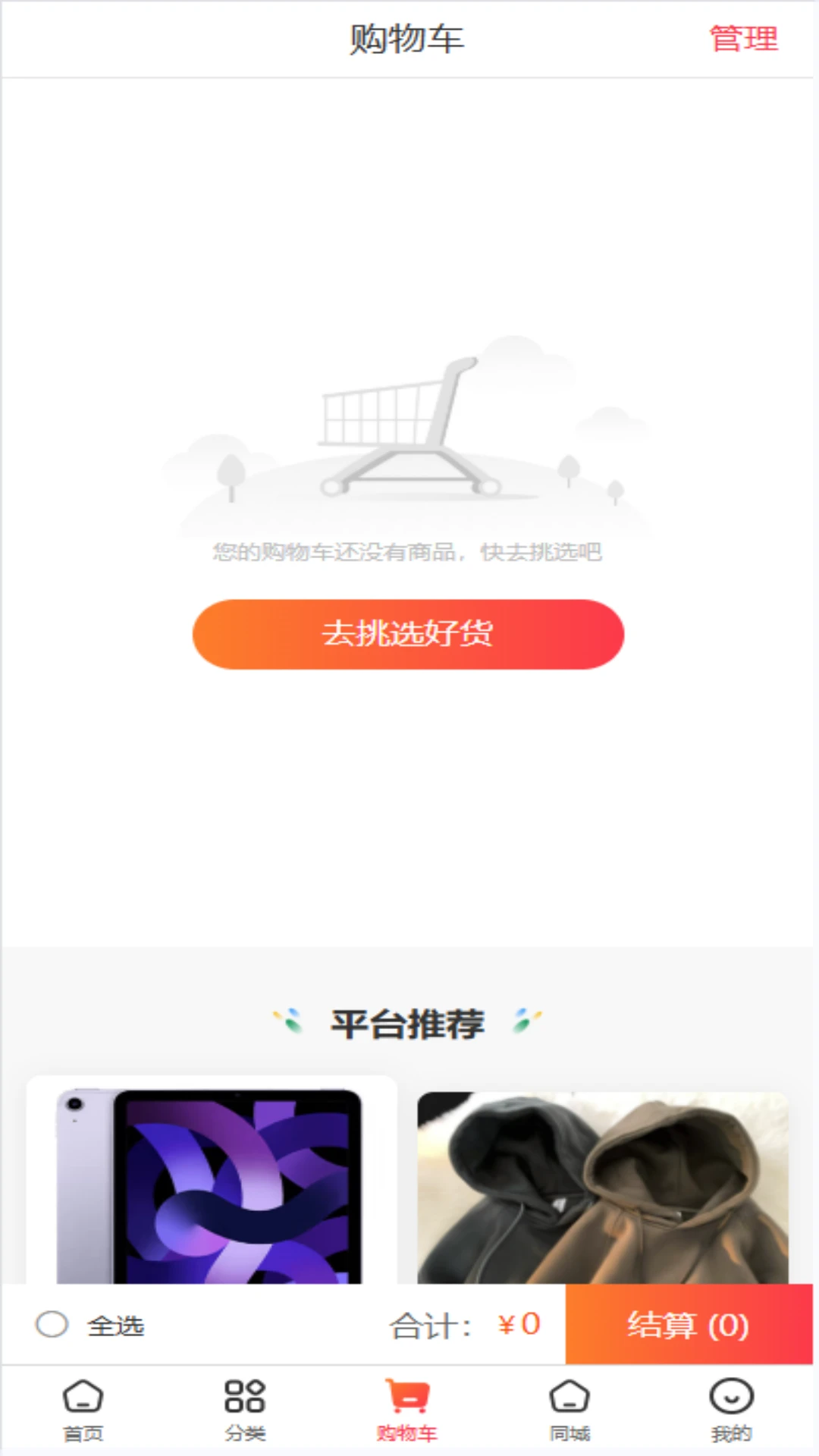The image size is (819, 1456).
Task: Go to the 分类 tab
Action: pos(245,1410)
